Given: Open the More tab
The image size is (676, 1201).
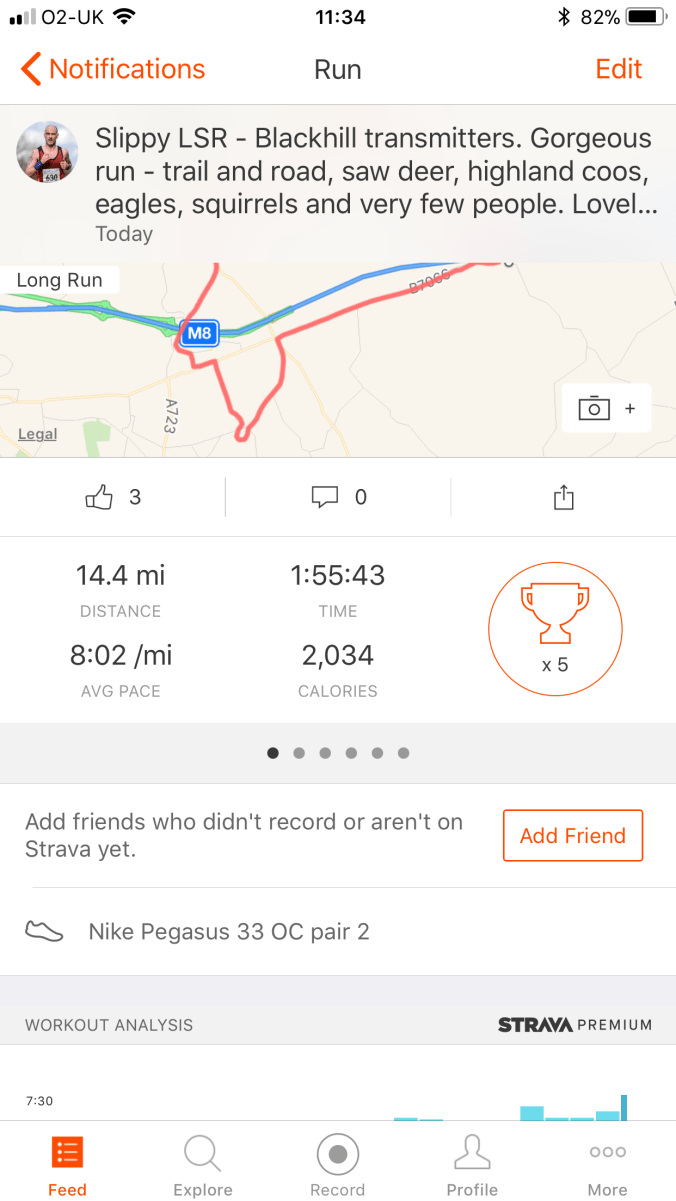Looking at the screenshot, I should [x=607, y=1165].
